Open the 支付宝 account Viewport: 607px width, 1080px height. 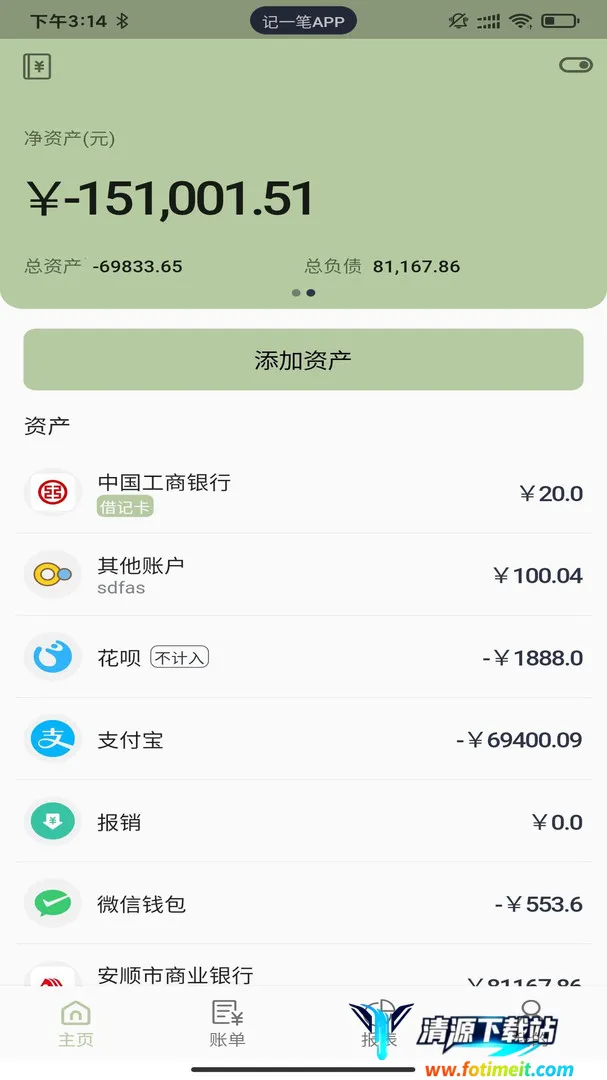click(x=303, y=740)
